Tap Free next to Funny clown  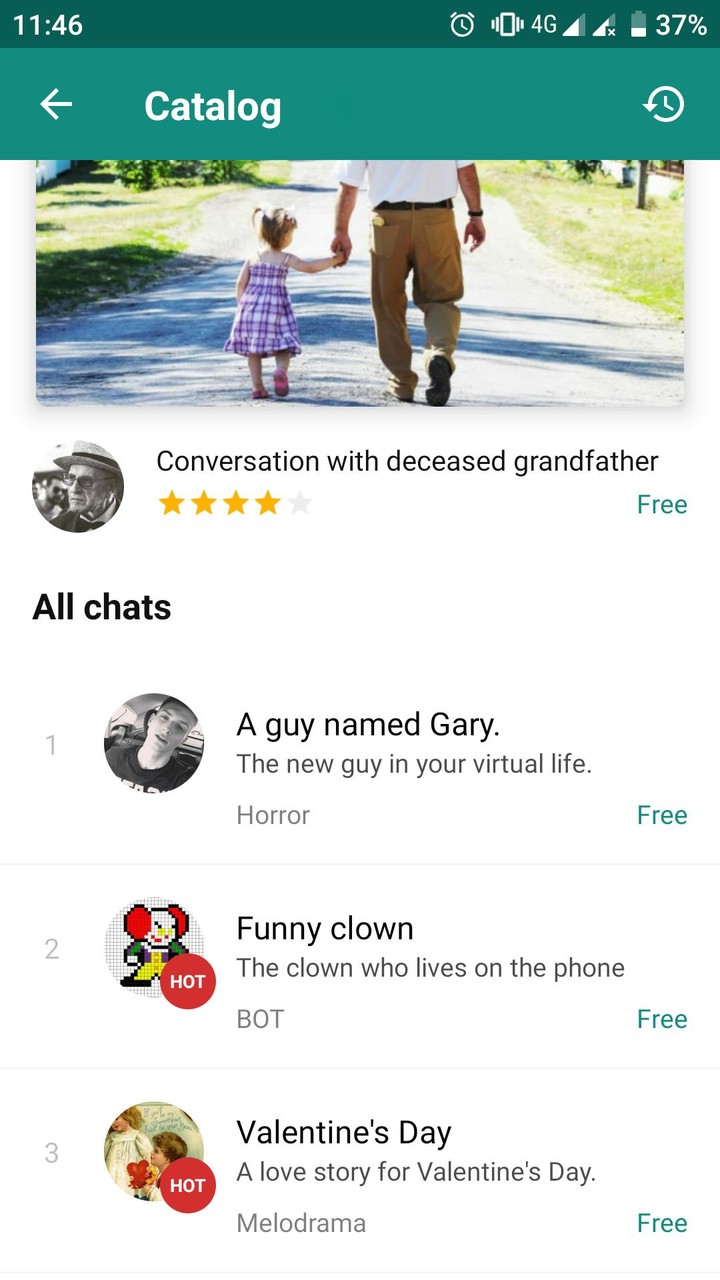pos(662,1019)
